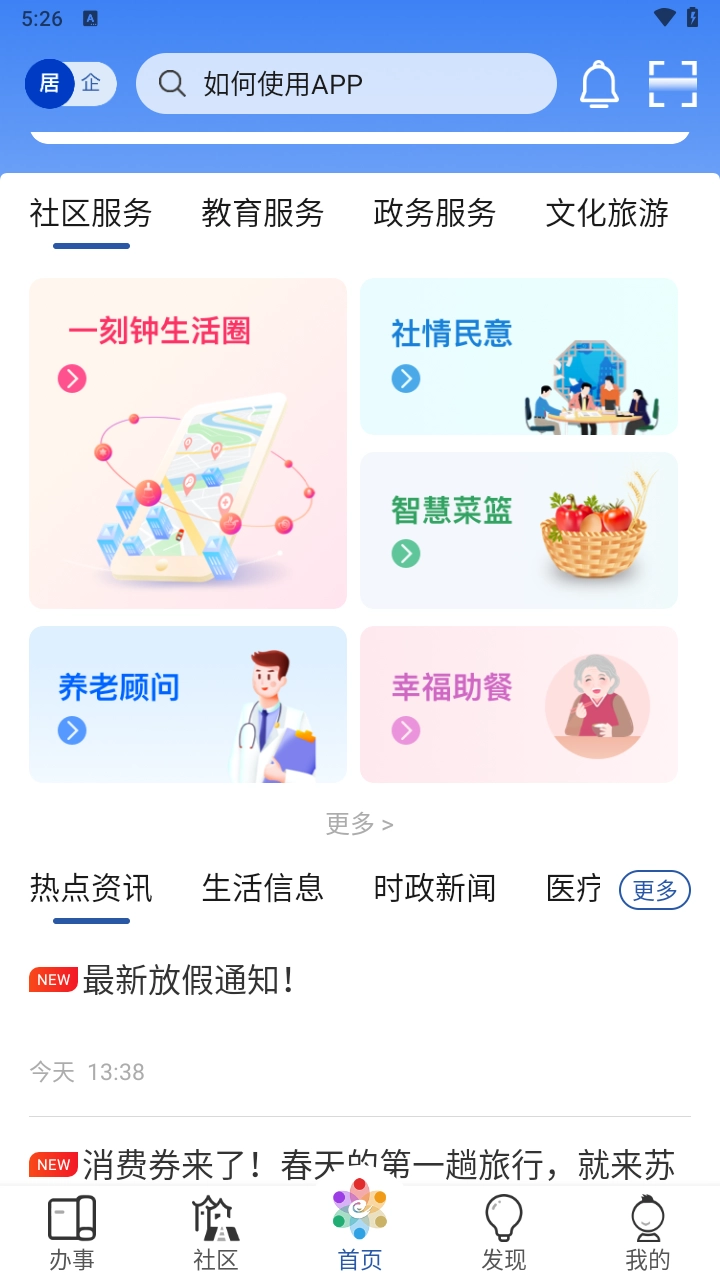
Task: Open the notifications bell
Action: (x=599, y=84)
